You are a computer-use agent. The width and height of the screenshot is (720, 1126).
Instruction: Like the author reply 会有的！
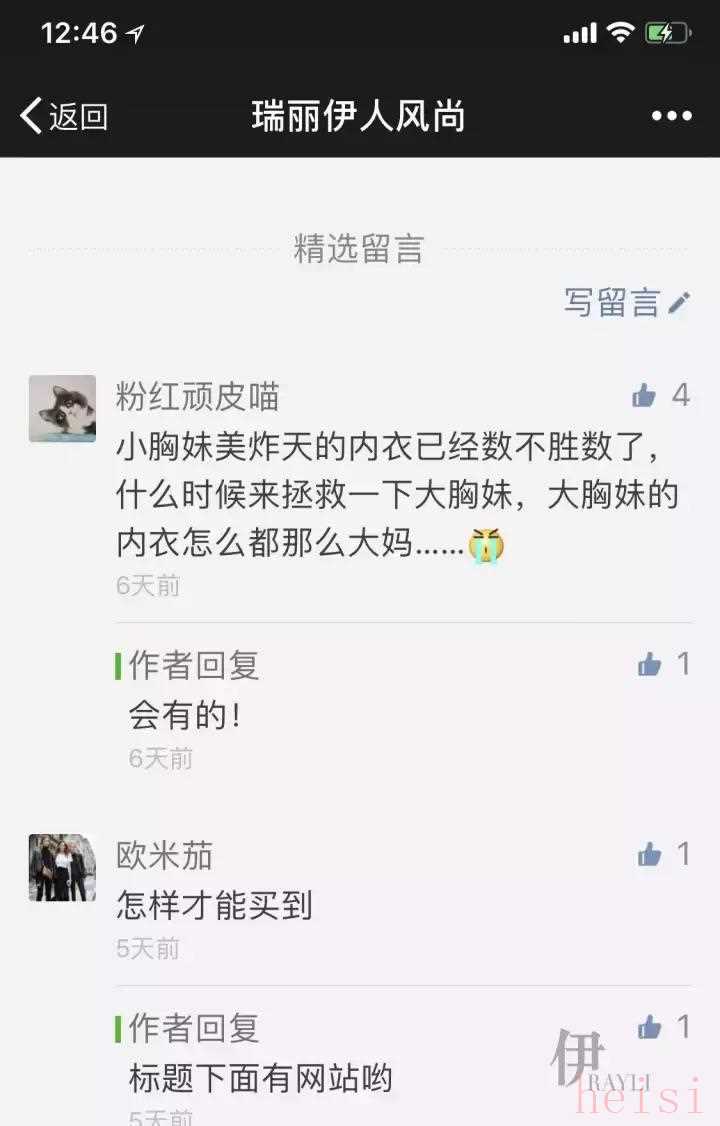[x=650, y=664]
